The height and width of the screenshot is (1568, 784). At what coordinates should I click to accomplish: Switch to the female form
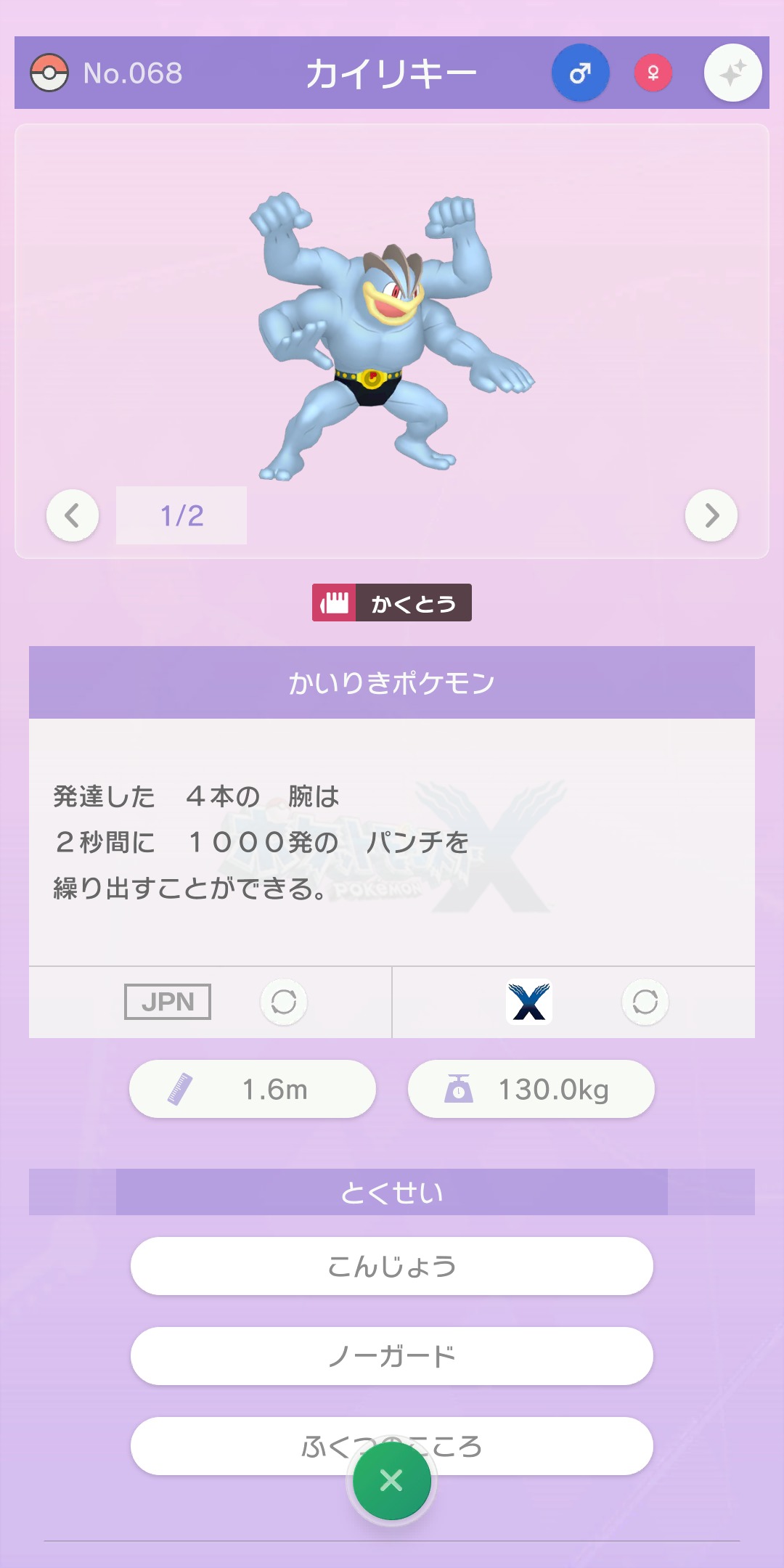[653, 73]
